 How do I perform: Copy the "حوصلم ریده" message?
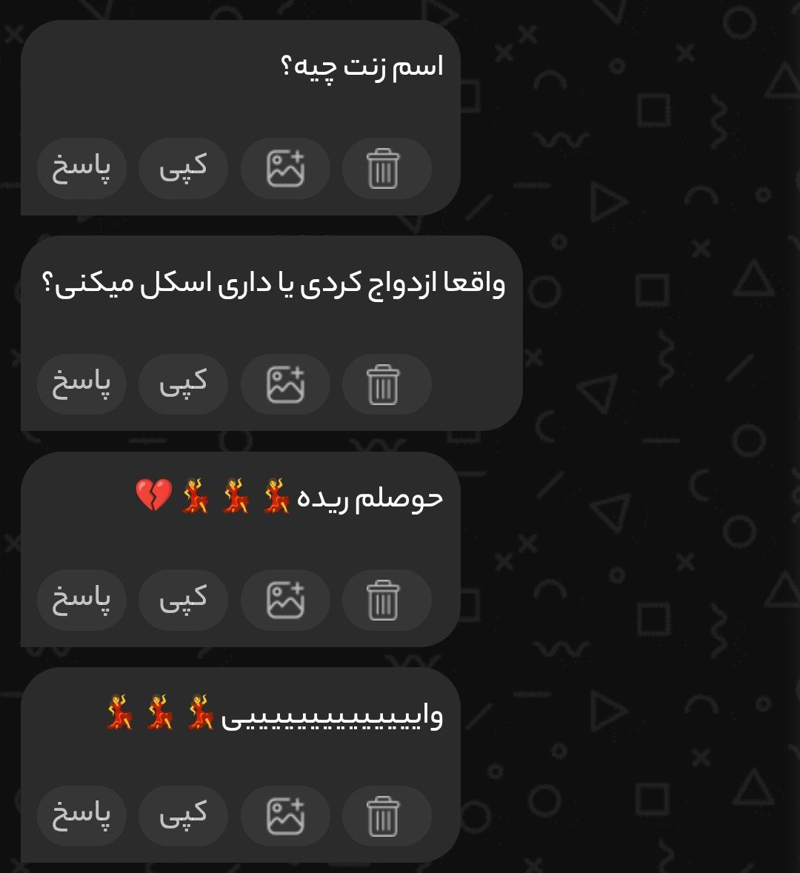[x=184, y=600]
